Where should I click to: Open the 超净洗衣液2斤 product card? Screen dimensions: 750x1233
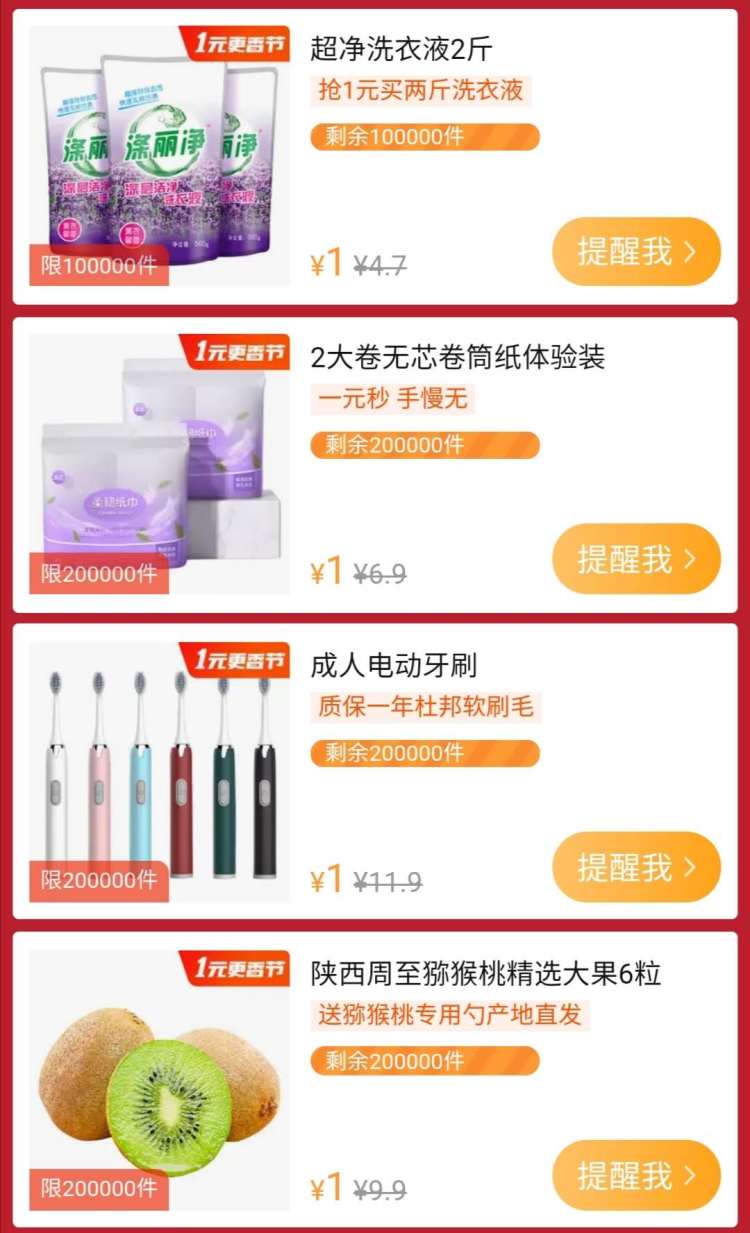click(375, 157)
